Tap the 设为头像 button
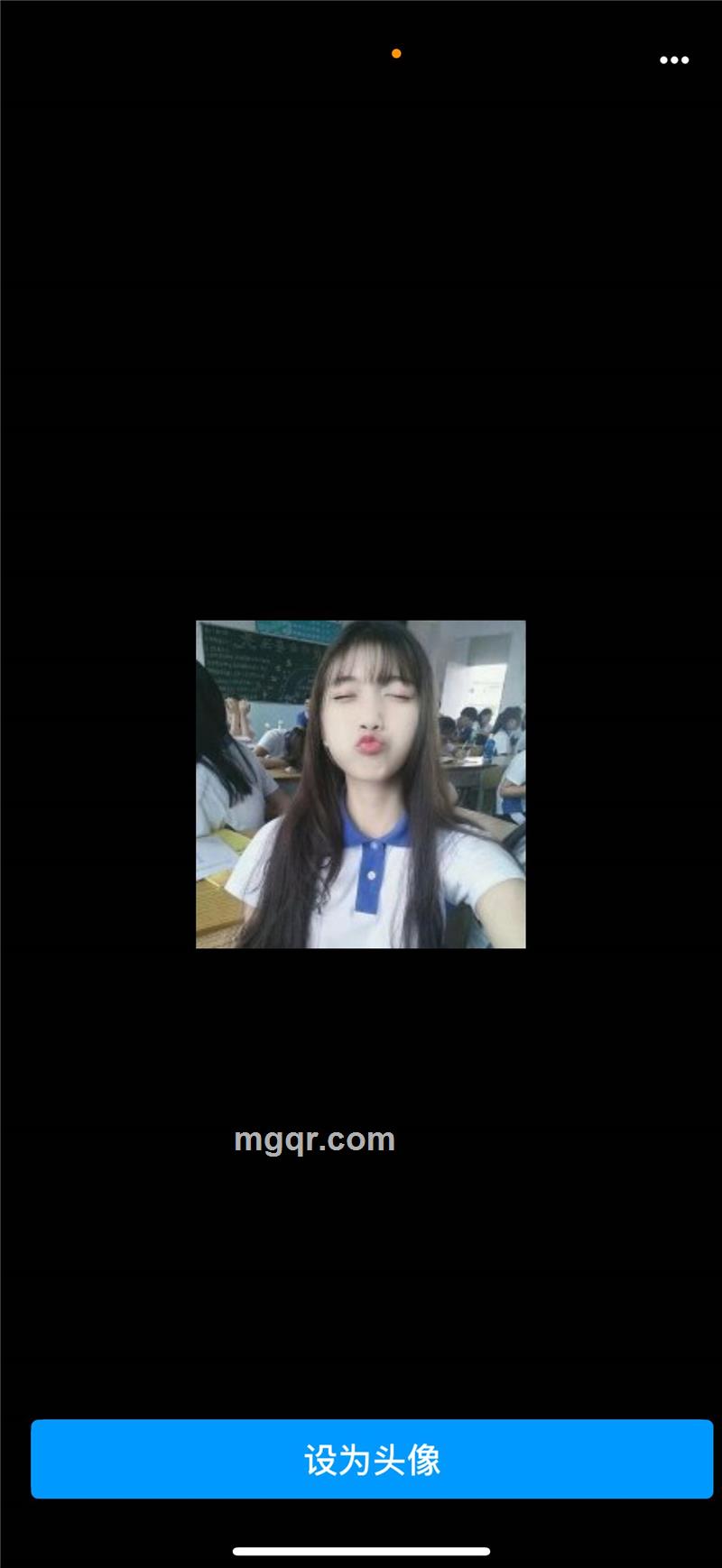Screen dimensions: 722x1568 372,1459
